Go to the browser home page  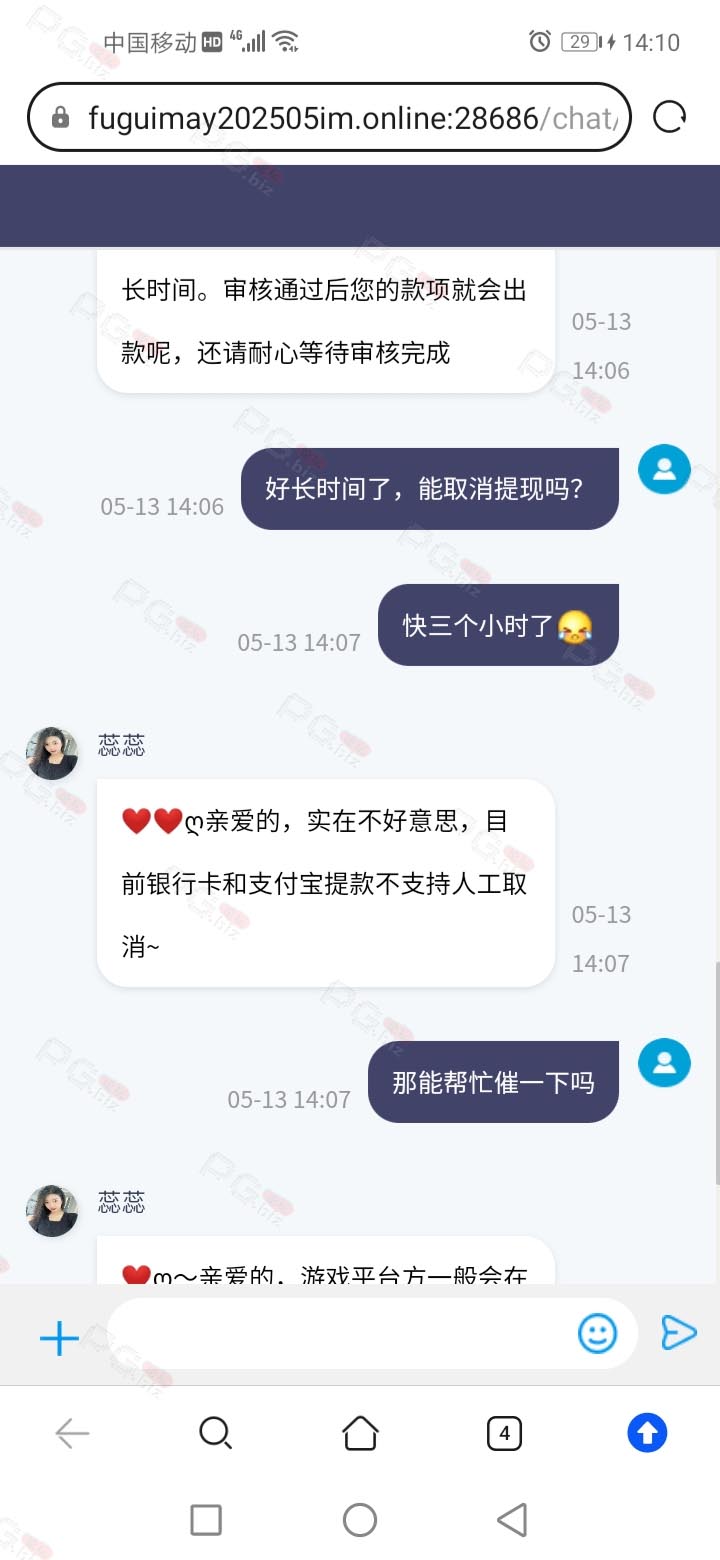pos(360,1433)
